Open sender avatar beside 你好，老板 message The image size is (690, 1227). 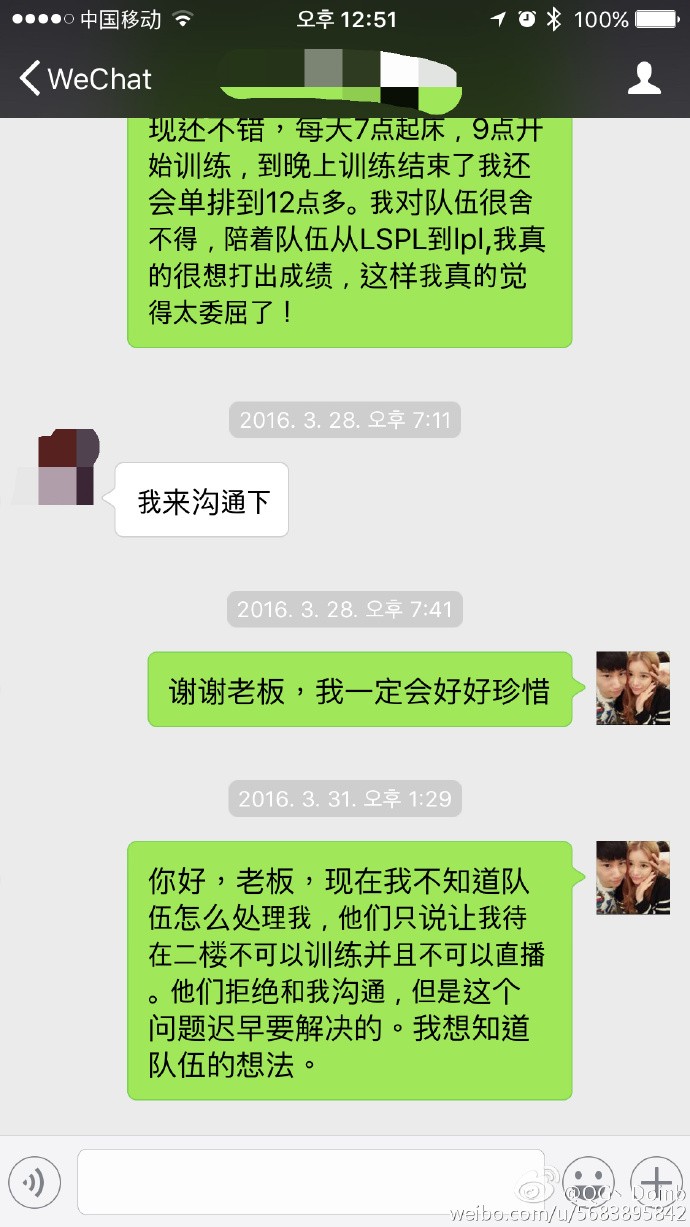coord(633,877)
